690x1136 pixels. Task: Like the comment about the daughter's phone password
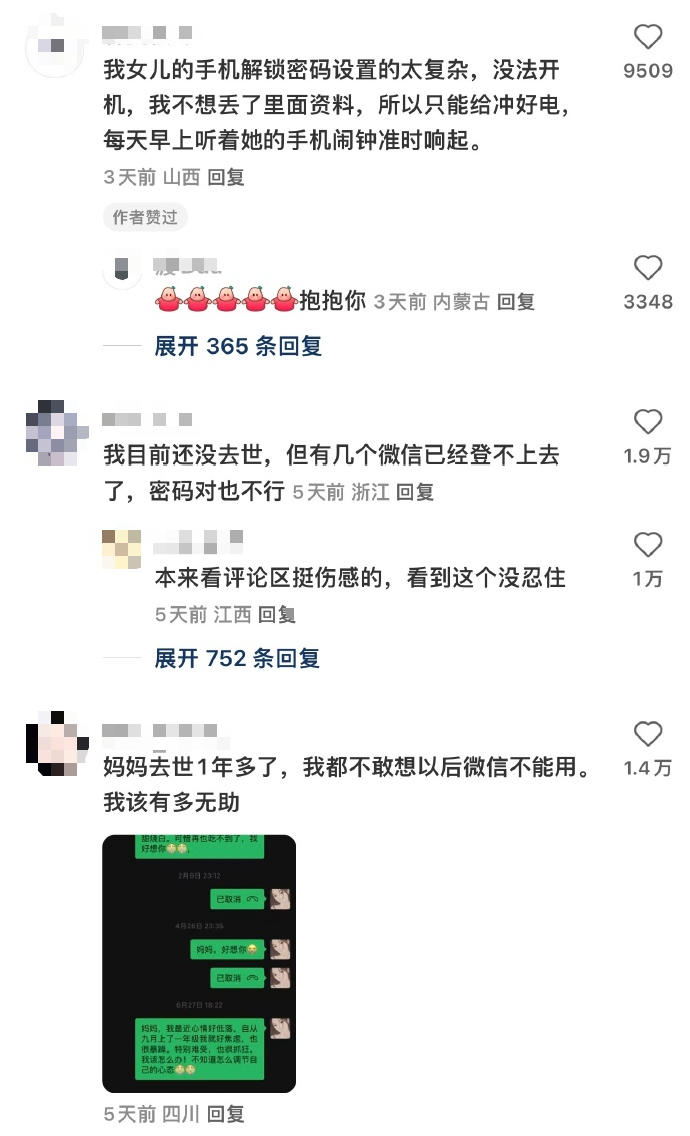648,38
